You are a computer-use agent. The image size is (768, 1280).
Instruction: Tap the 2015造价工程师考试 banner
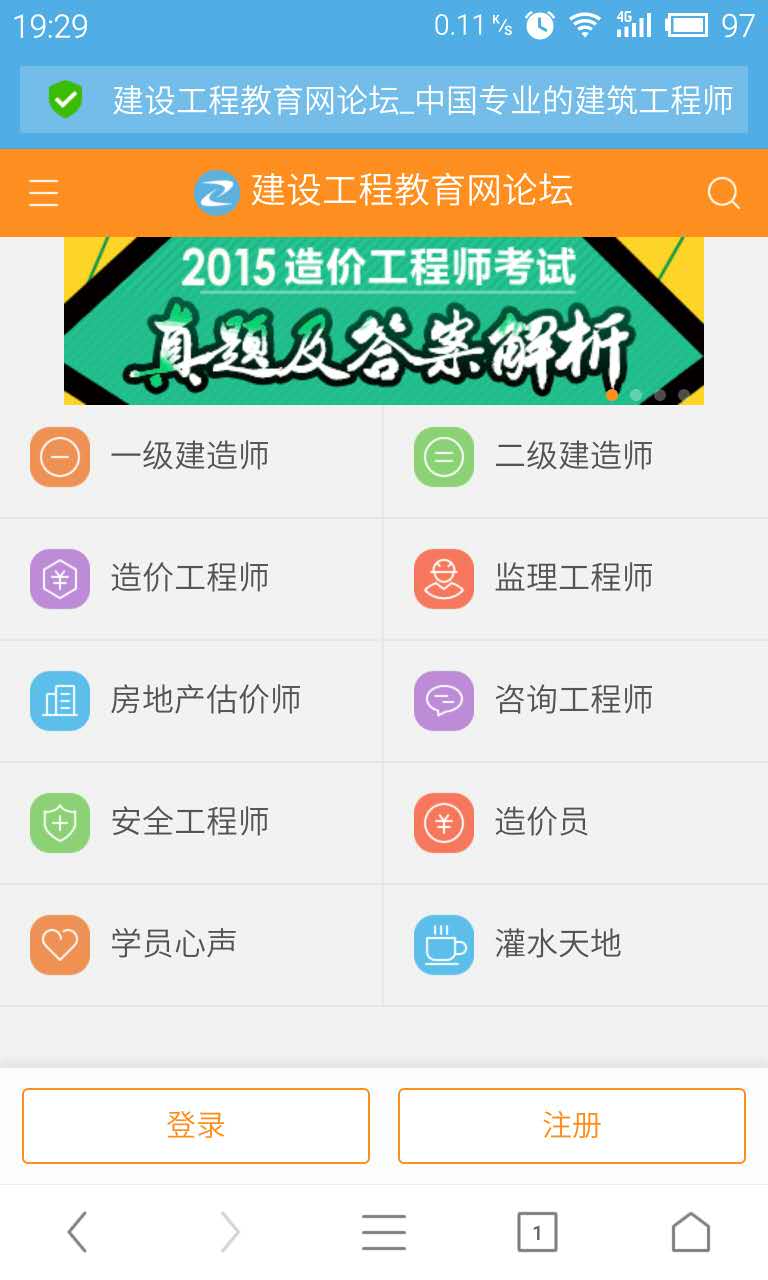[384, 318]
